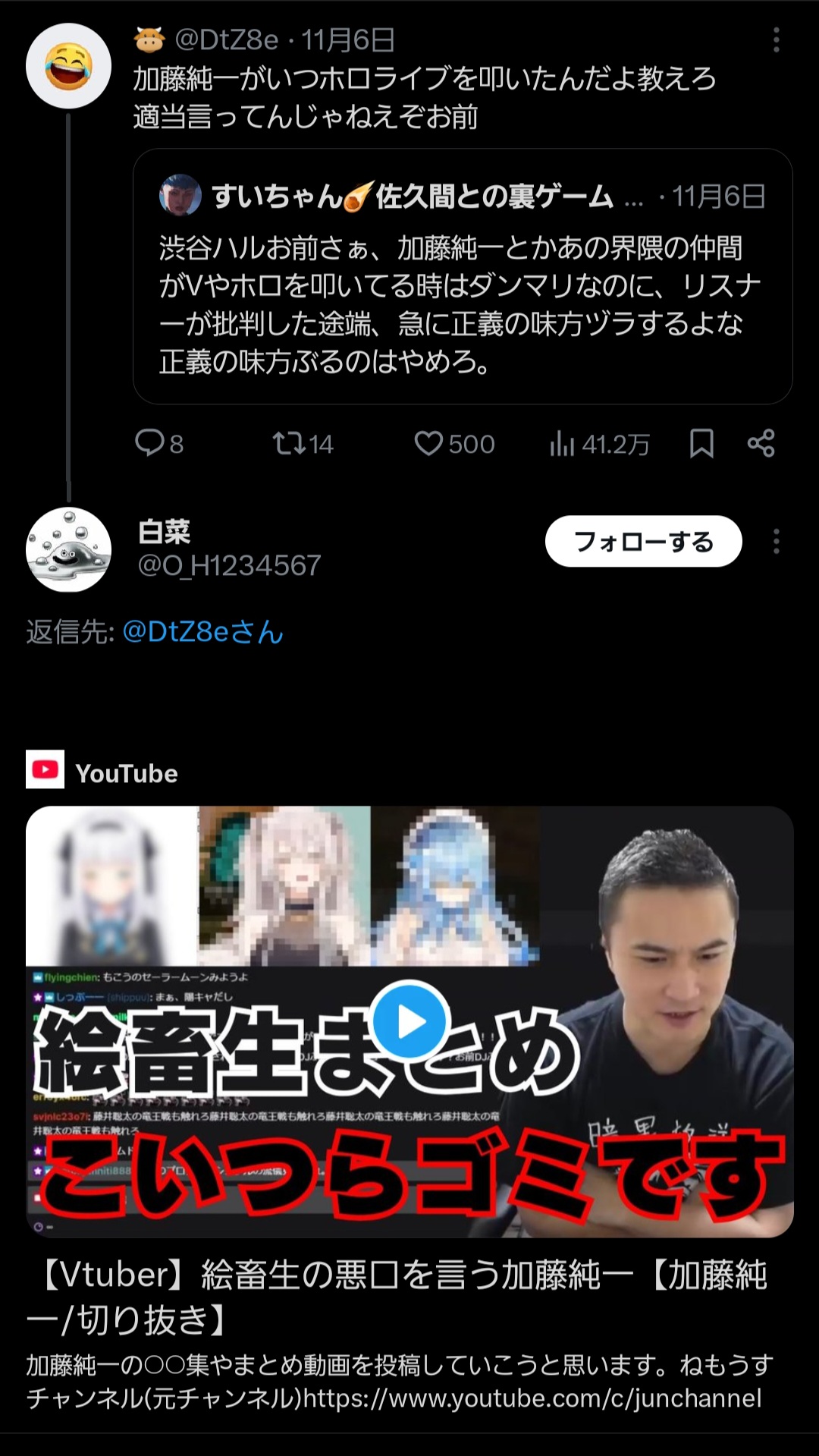Screen dimensions: 819x1456
Task: Open 白菜's profile picture
Action: (x=68, y=549)
